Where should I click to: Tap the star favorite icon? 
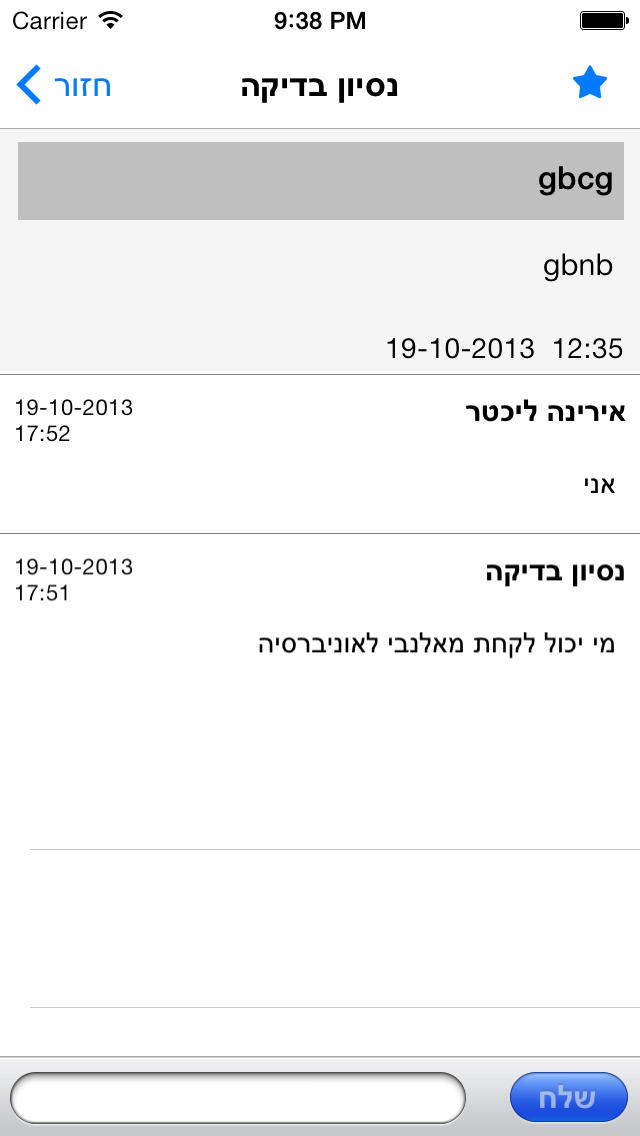coord(589,85)
